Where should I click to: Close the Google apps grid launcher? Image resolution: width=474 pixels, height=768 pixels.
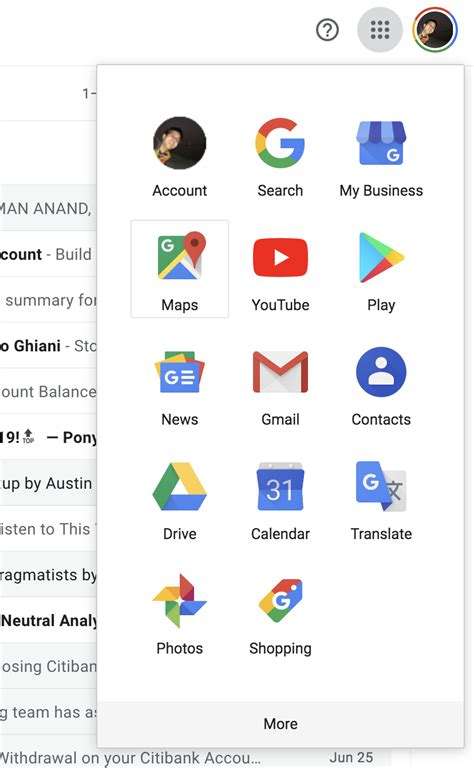[x=380, y=30]
